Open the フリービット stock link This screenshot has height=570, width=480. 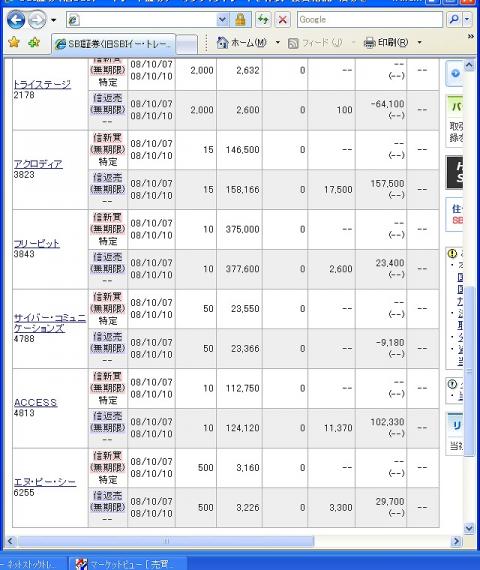[x=36, y=244]
